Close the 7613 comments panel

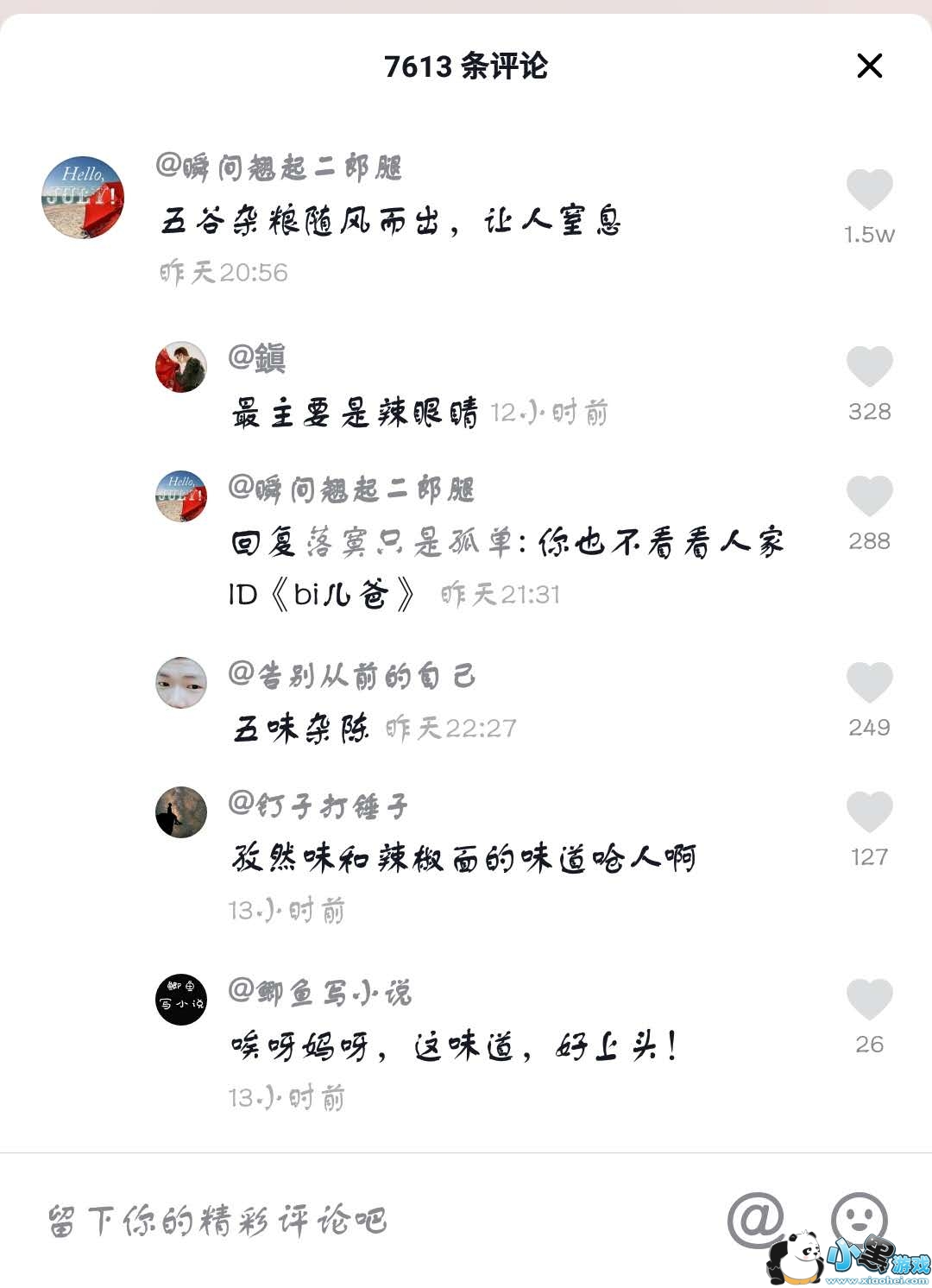pyautogui.click(x=869, y=66)
